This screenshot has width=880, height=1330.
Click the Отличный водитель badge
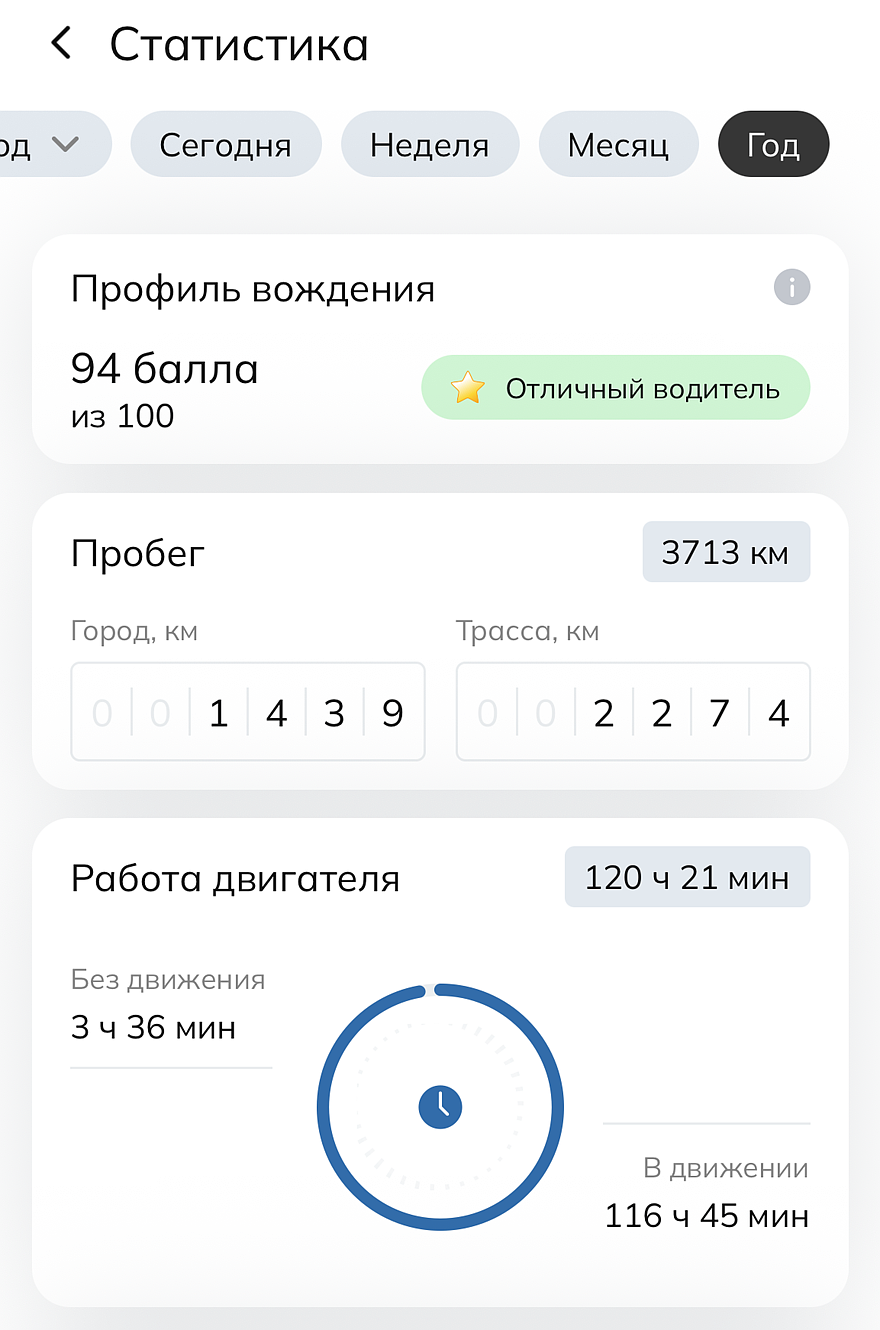[x=615, y=387]
